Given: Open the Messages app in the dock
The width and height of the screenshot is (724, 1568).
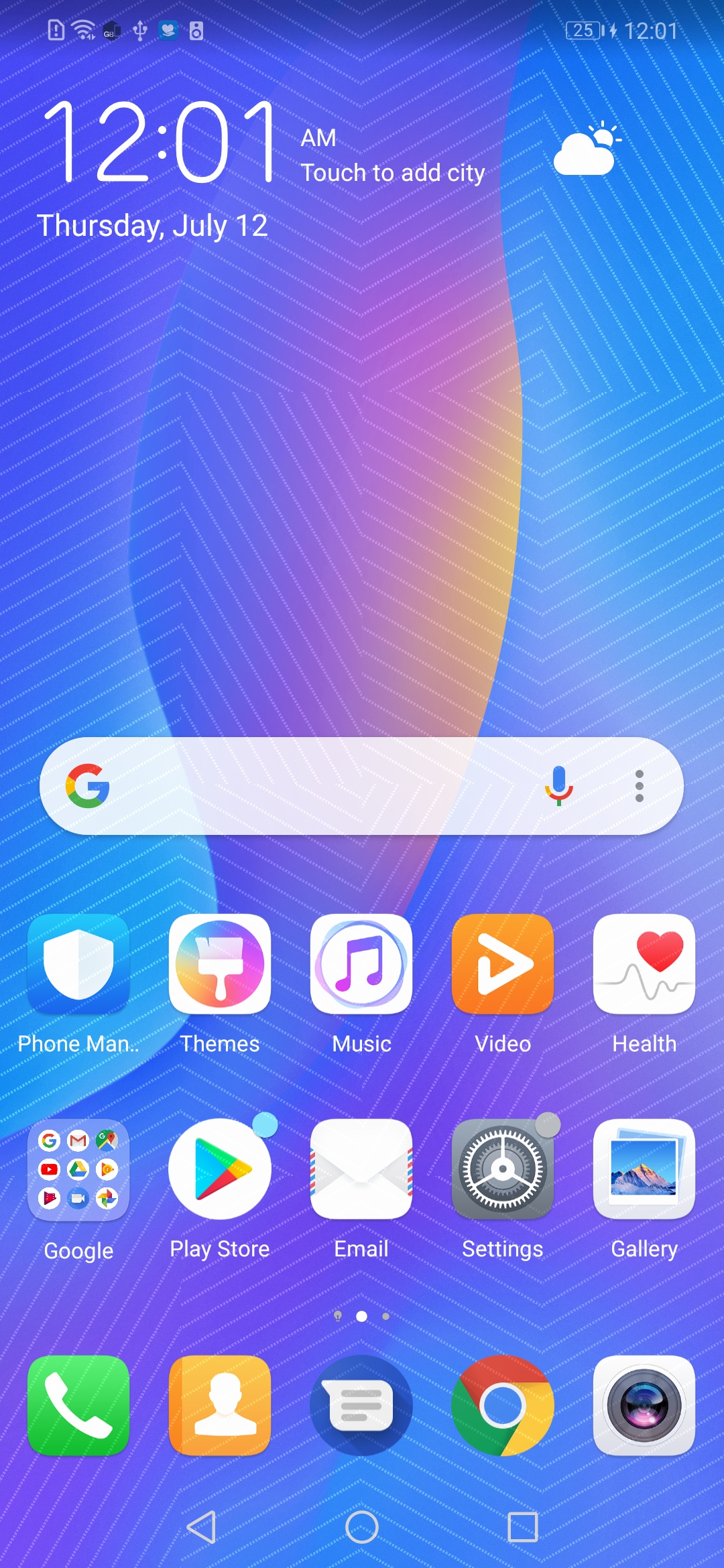Looking at the screenshot, I should point(361,1405).
